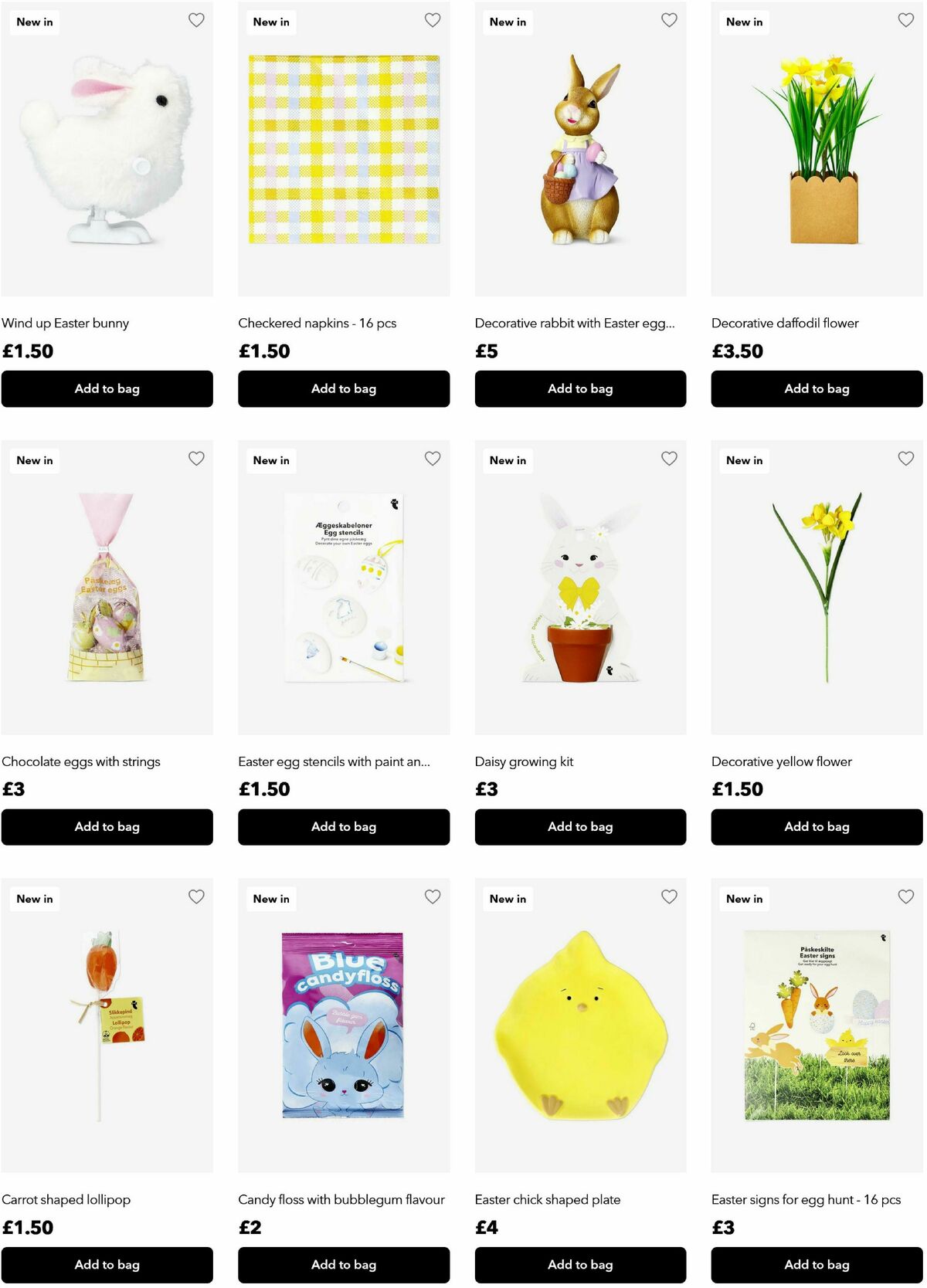Add Easter chick shaped plate to bag
Image resolution: width=927 pixels, height=1288 pixels.
point(580,1265)
